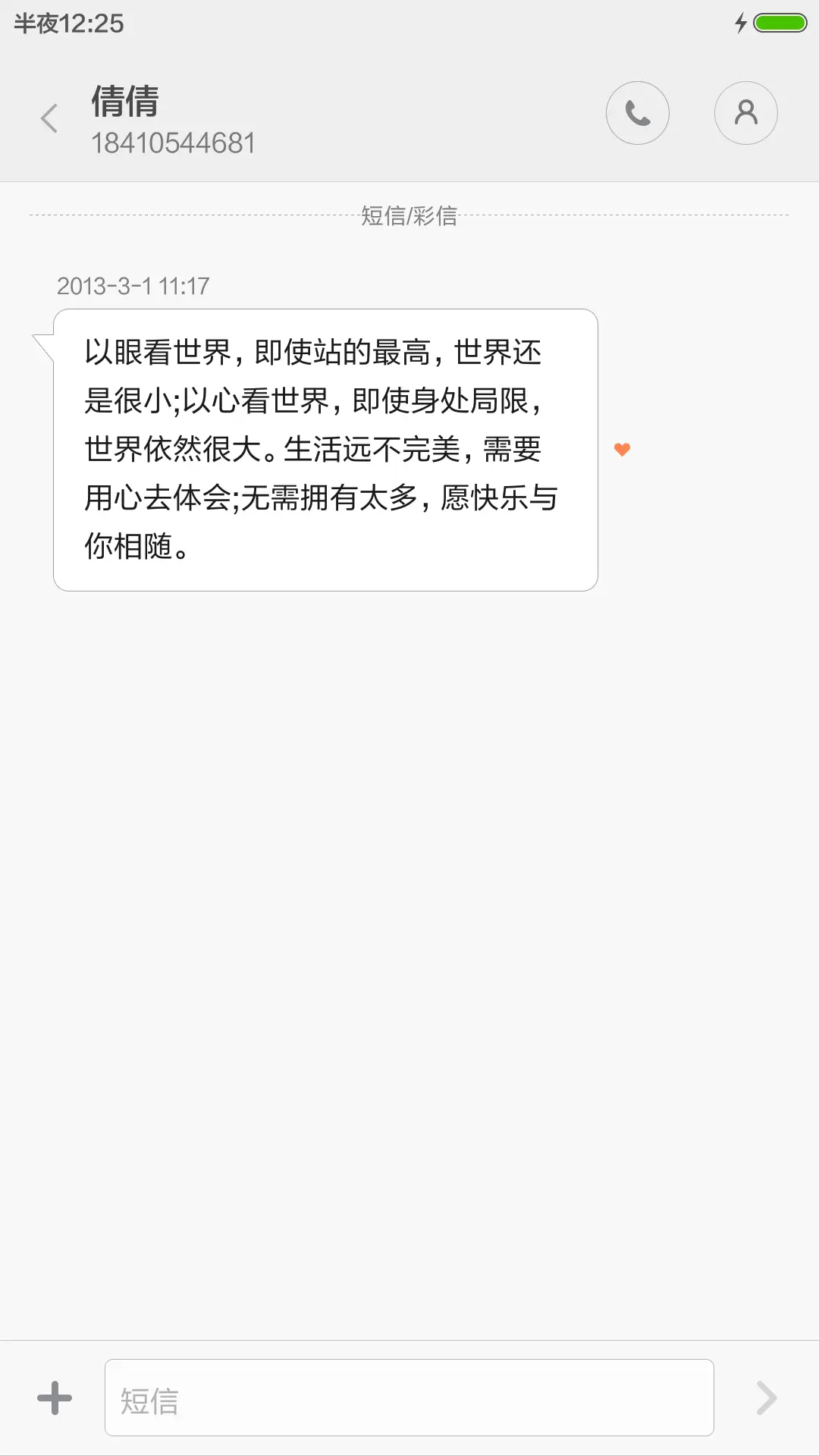Tap the heart favorite icon beside the message
Image resolution: width=819 pixels, height=1456 pixels.
623,449
